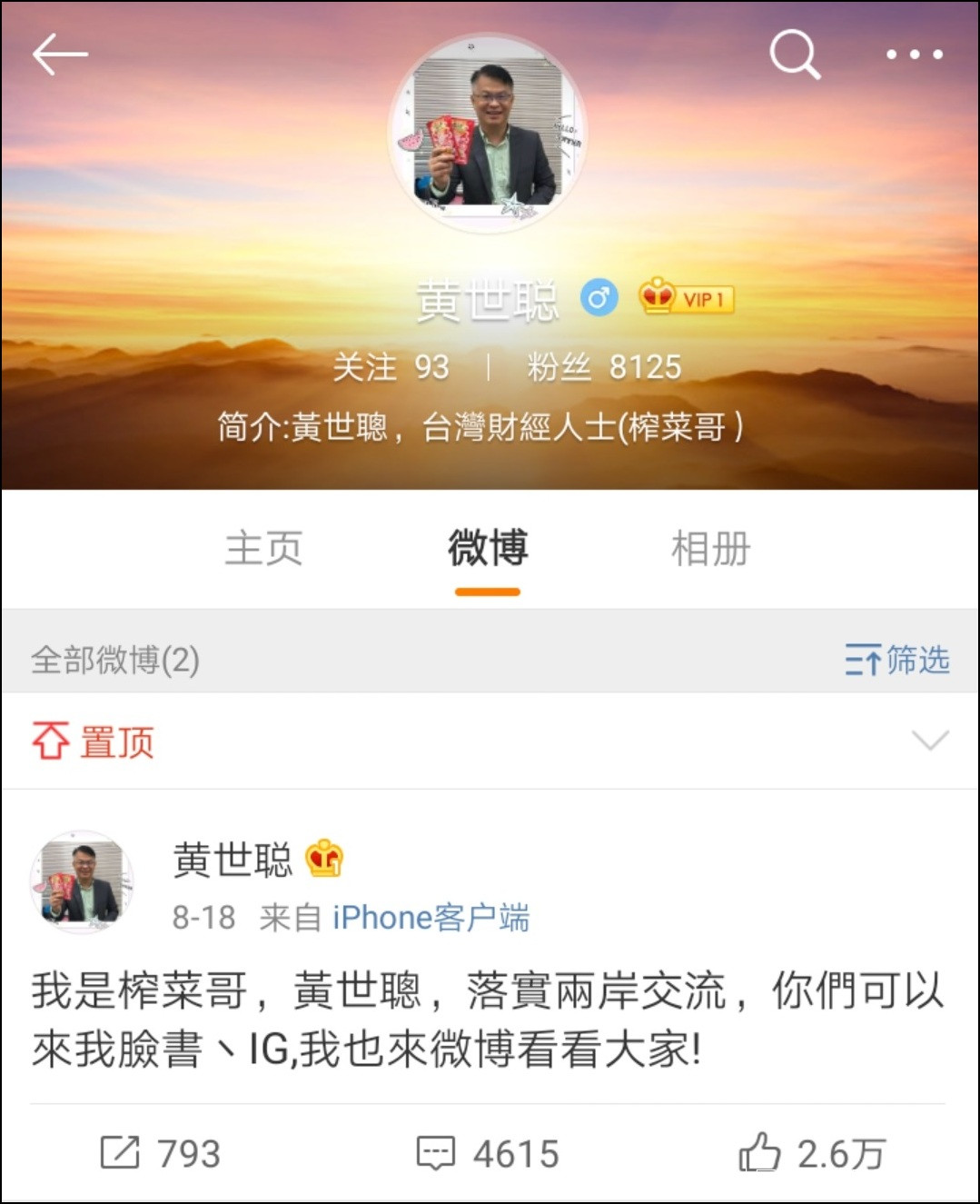Viewport: 980px width, 1204px height.
Task: Repost the post with 793 shares
Action: point(160,1153)
